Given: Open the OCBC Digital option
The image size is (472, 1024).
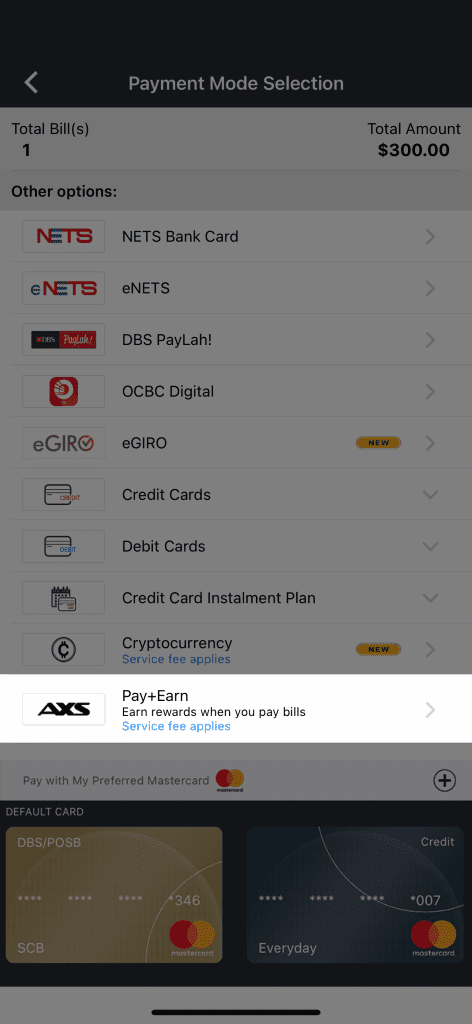Looking at the screenshot, I should [x=236, y=391].
